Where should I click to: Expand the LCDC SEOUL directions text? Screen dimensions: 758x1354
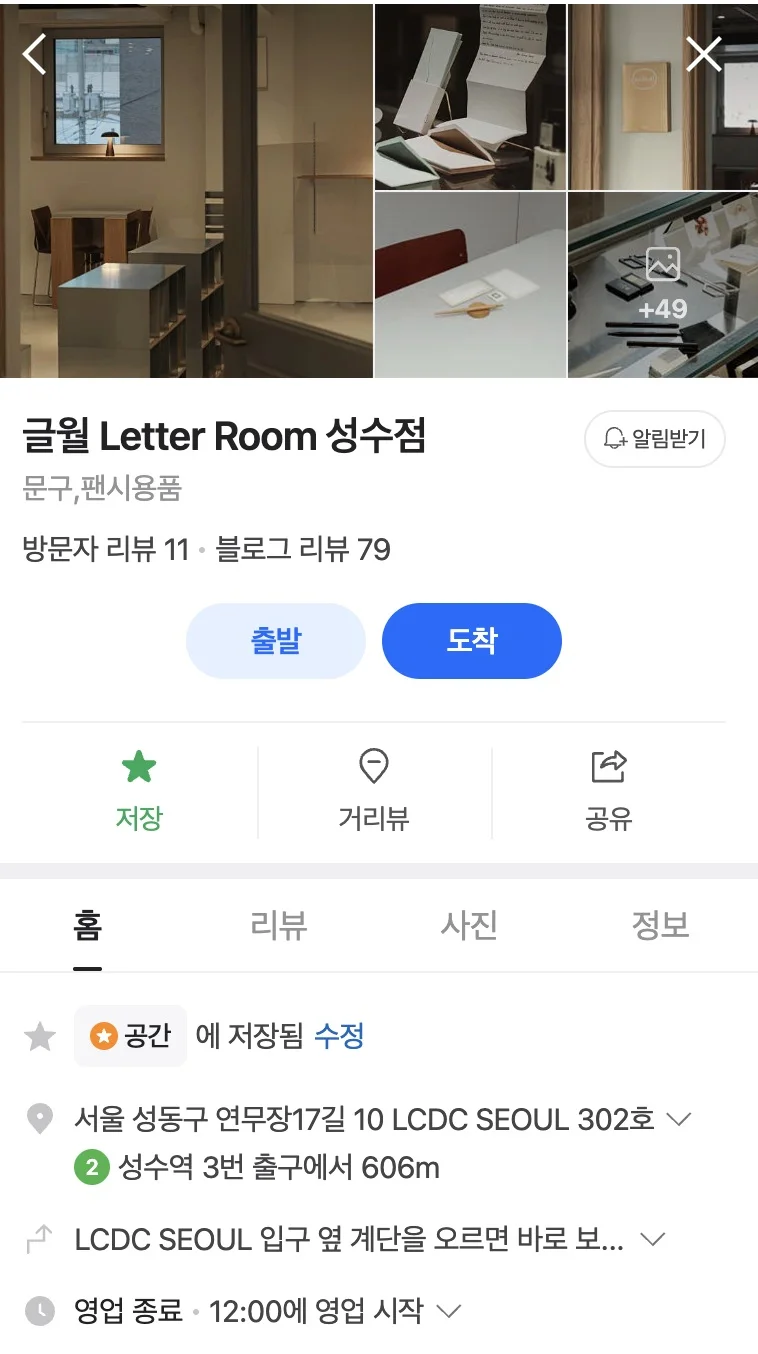pos(653,1240)
